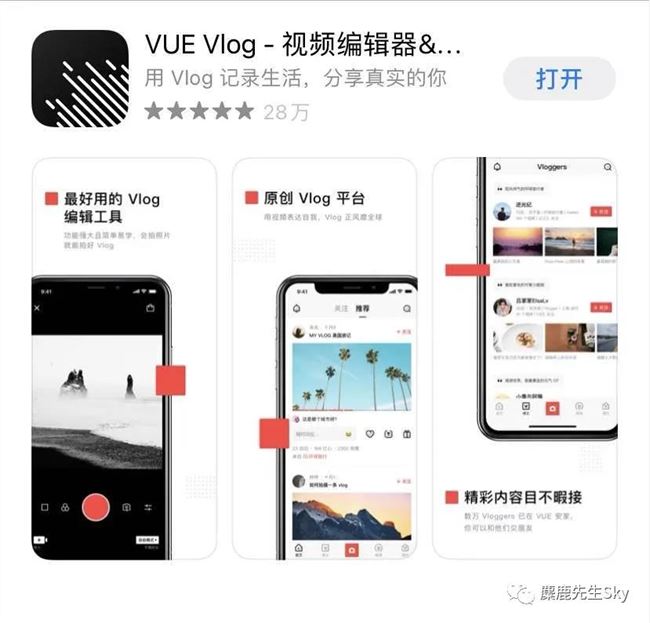Open the 原创 Vlog 平台 preview screenshot
Screen dimensions: 650x623
click(x=324, y=358)
